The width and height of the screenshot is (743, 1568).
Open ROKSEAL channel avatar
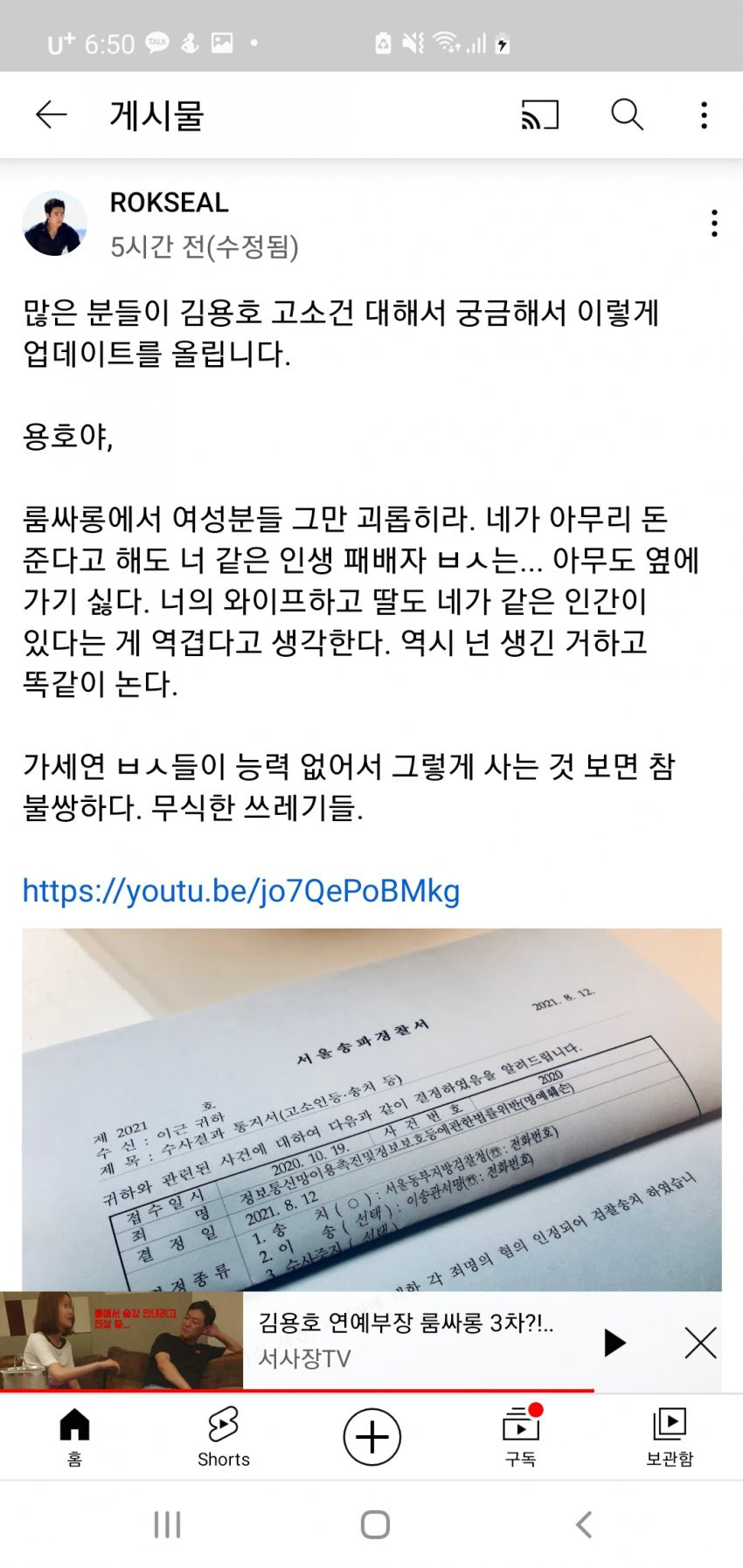[54, 224]
